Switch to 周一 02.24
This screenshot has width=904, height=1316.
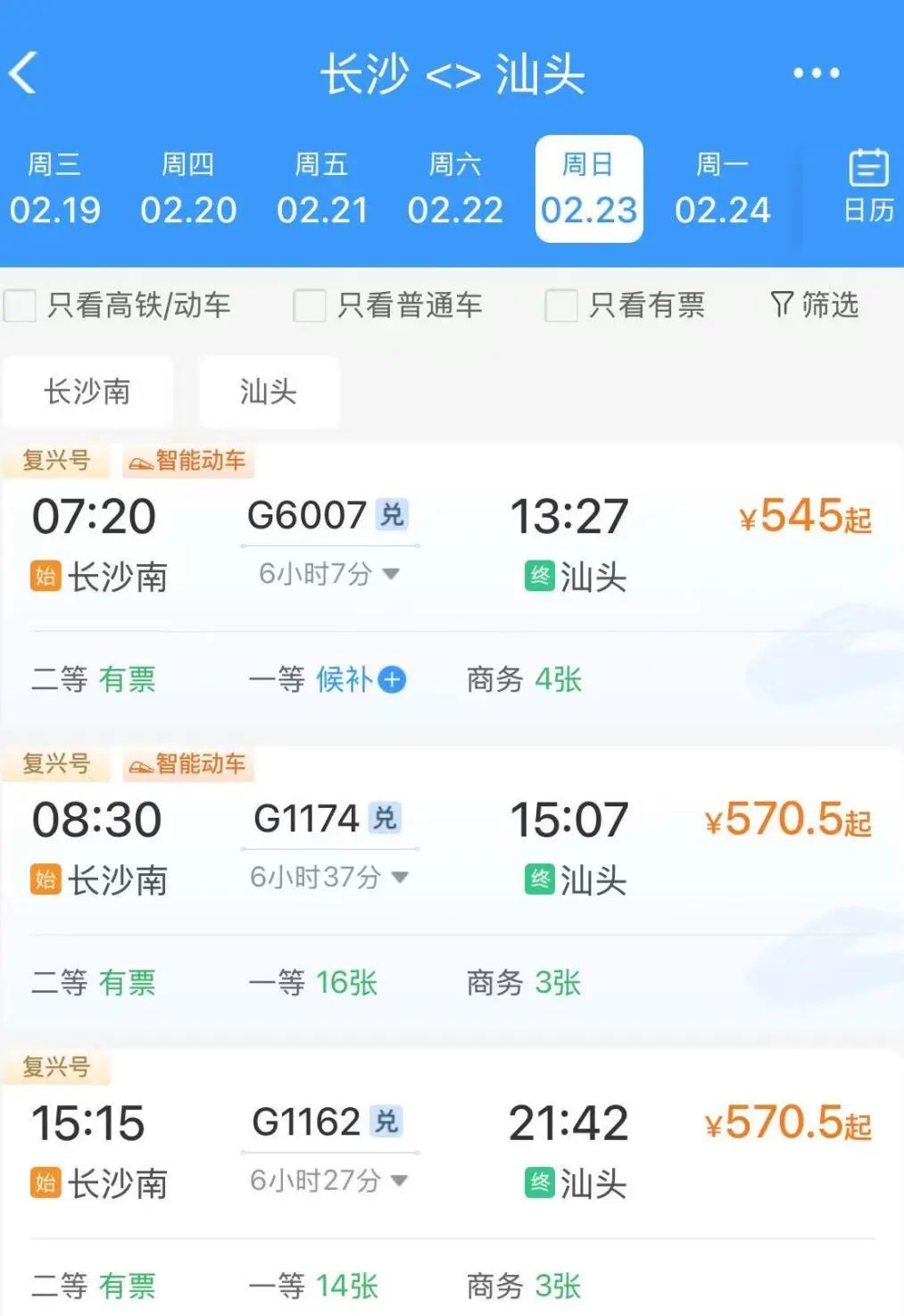pyautogui.click(x=722, y=188)
